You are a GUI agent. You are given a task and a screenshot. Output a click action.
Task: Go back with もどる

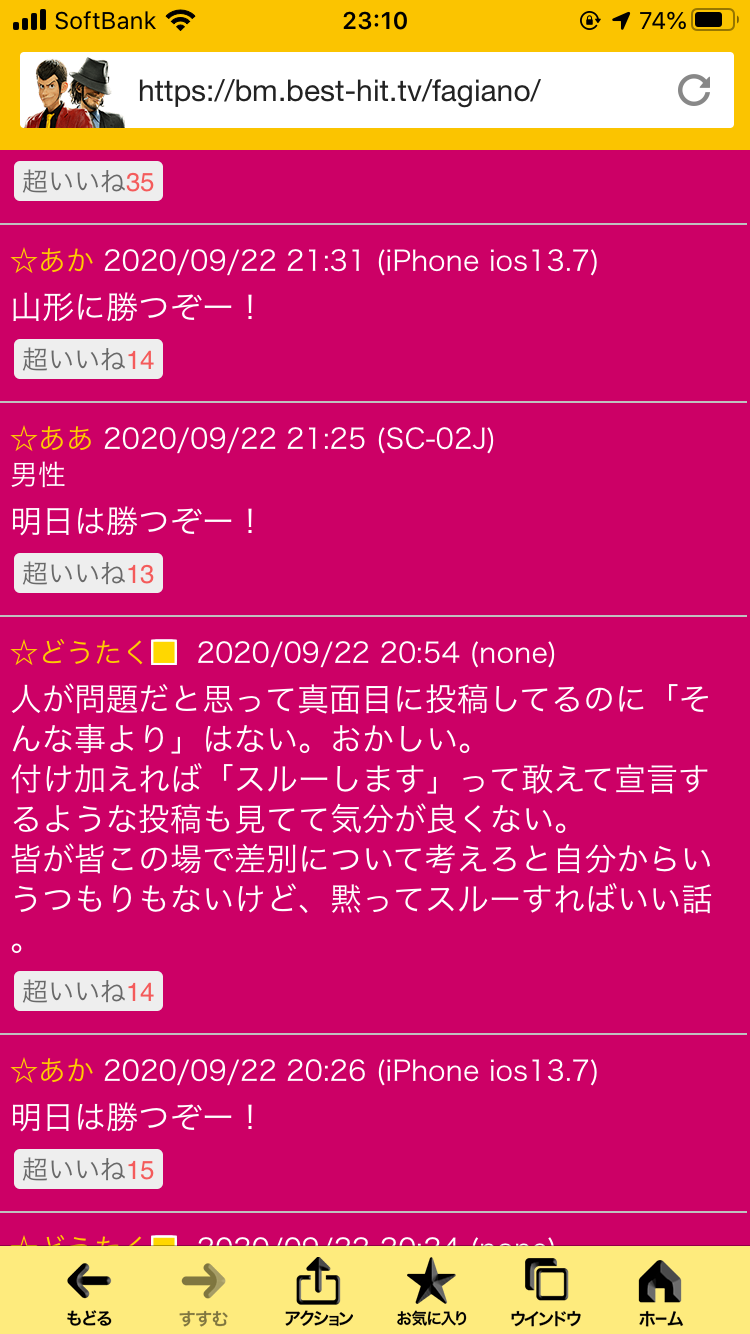point(89,1291)
